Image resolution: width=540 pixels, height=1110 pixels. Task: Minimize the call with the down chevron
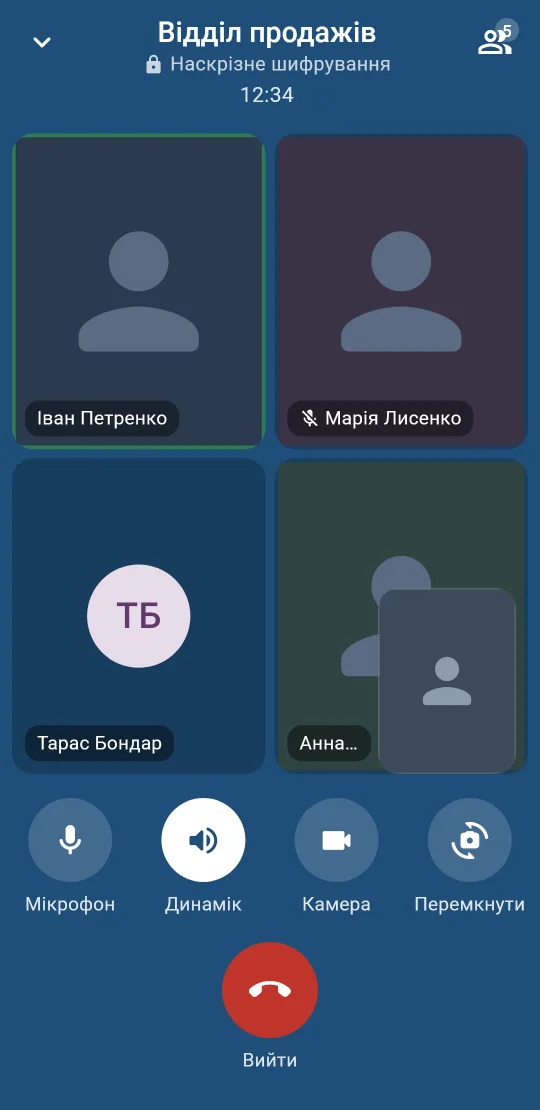click(x=42, y=42)
